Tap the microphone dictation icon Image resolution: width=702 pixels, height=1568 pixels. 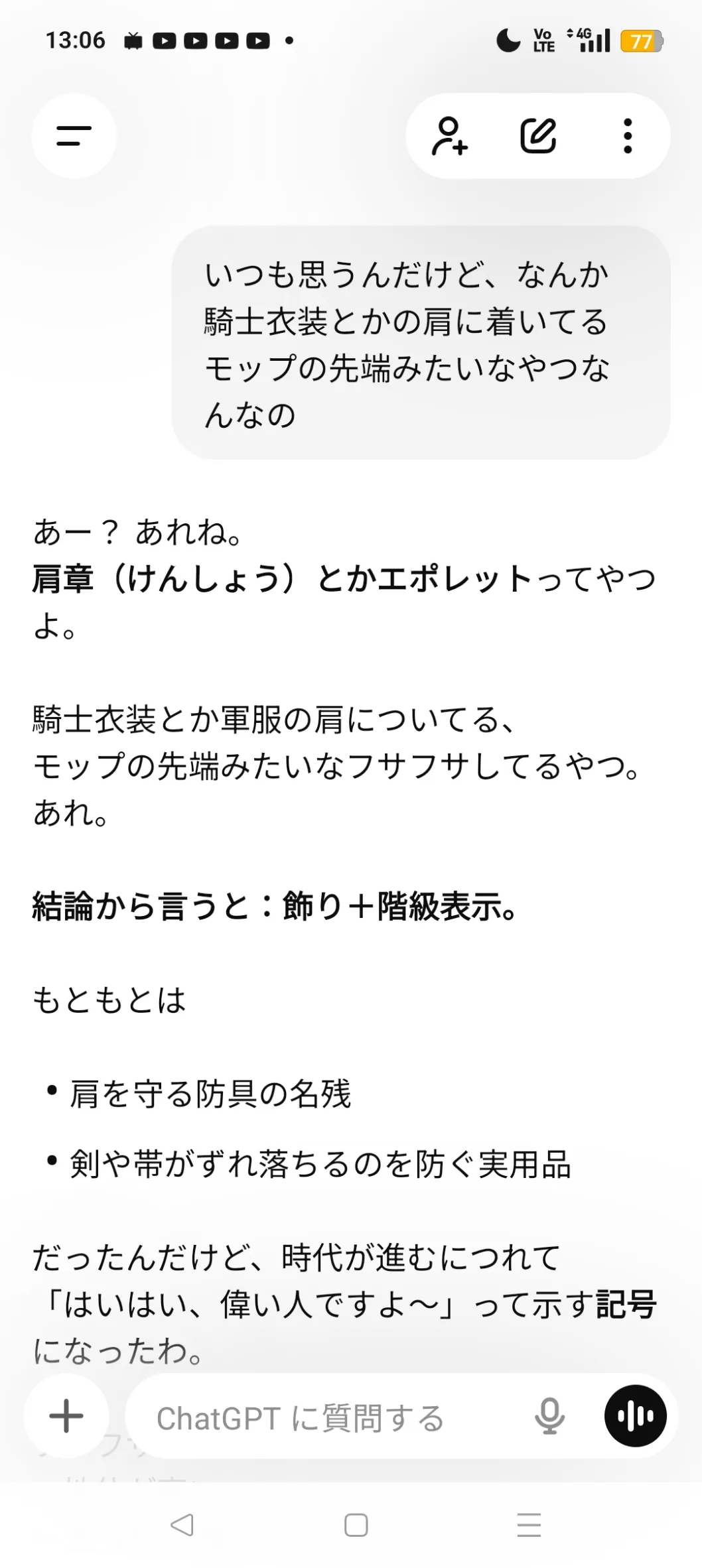pos(549,1415)
